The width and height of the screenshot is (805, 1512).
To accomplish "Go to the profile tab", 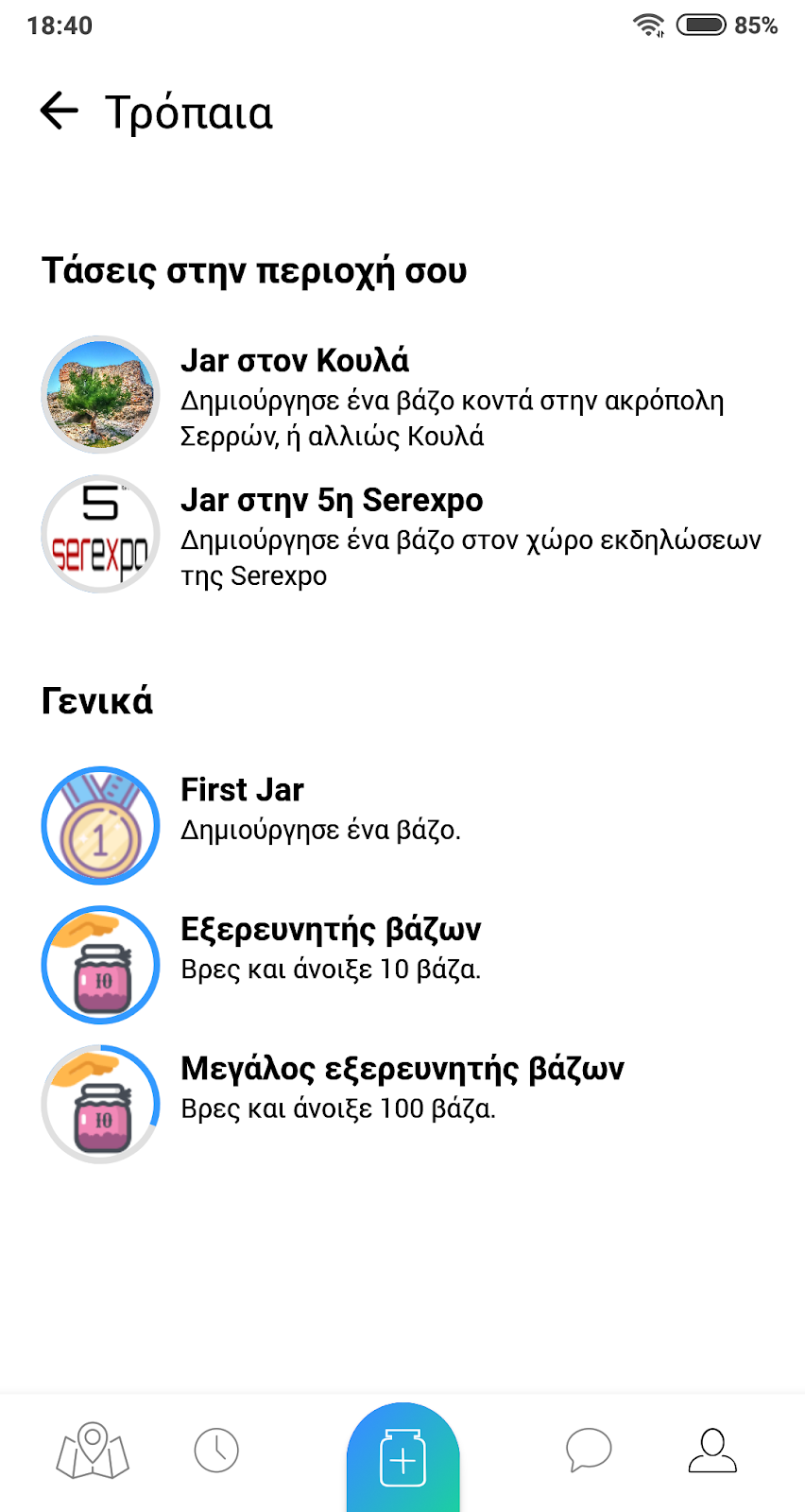I will click(712, 1450).
